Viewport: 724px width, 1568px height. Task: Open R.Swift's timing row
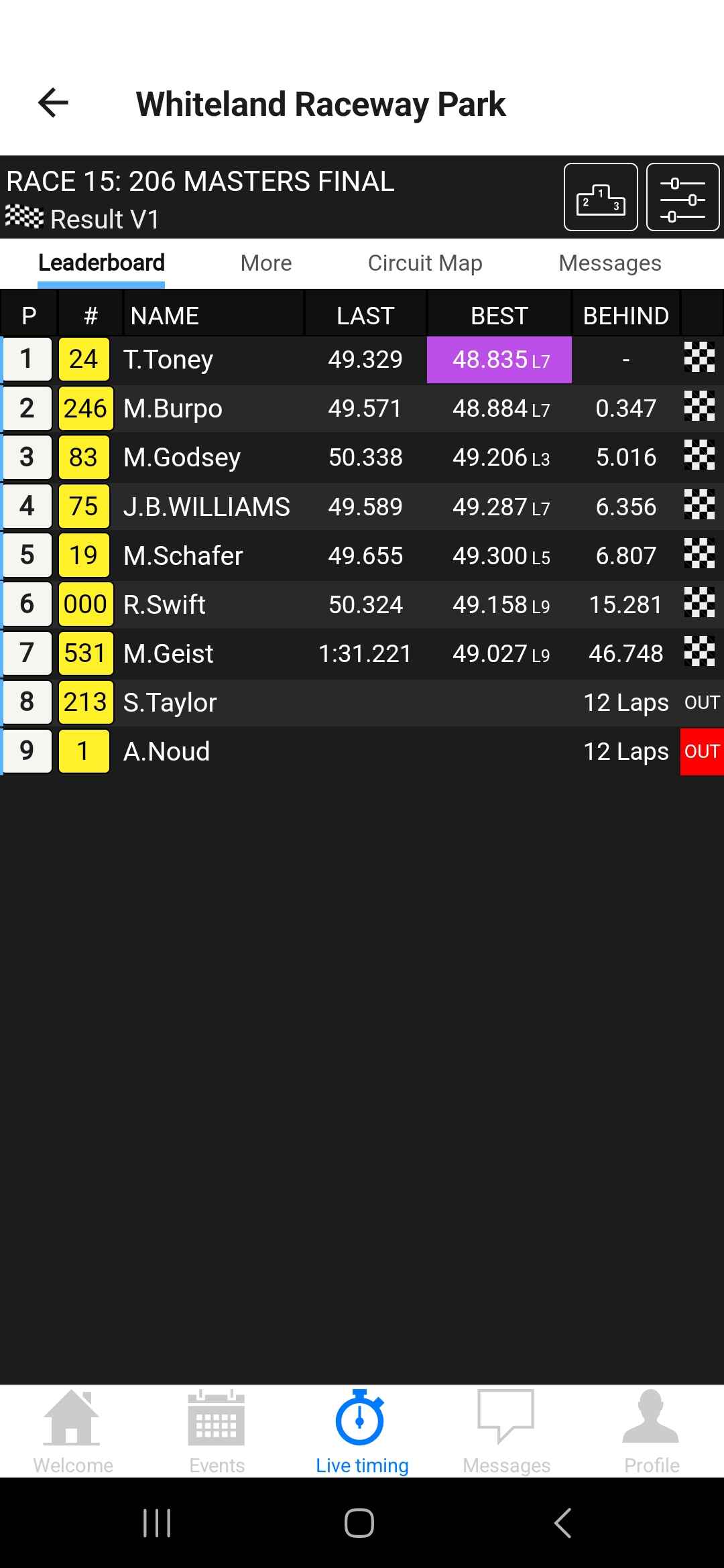pyautogui.click(x=362, y=604)
